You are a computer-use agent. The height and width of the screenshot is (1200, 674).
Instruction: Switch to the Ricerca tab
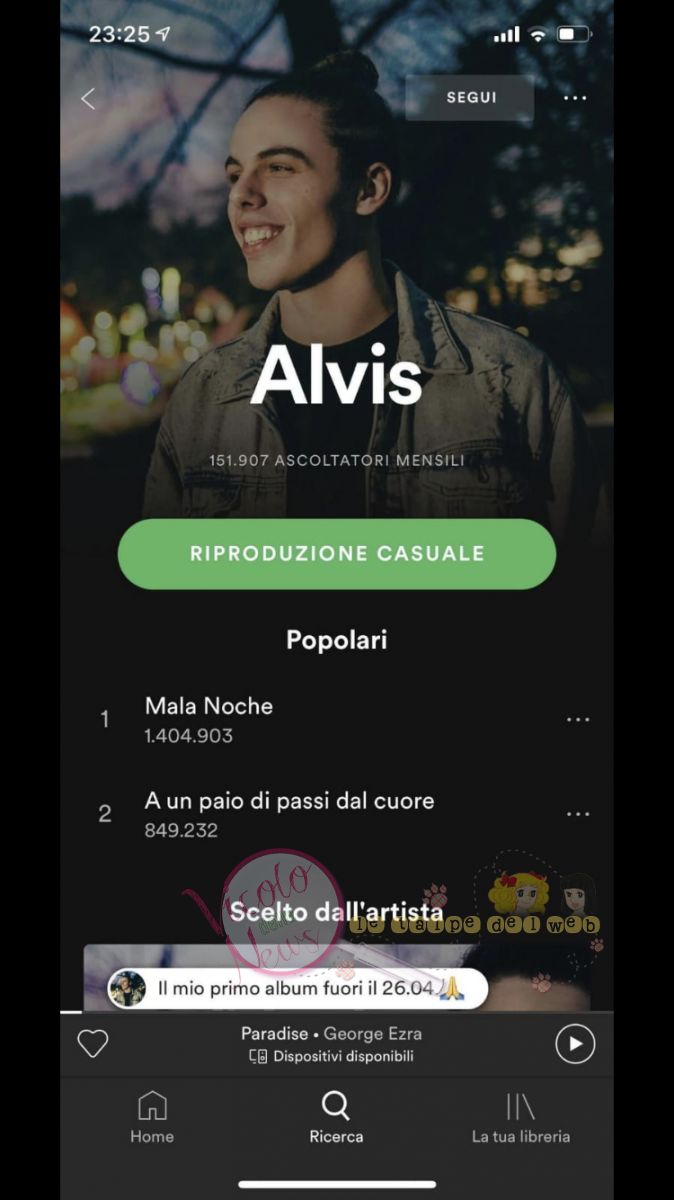click(x=336, y=1117)
